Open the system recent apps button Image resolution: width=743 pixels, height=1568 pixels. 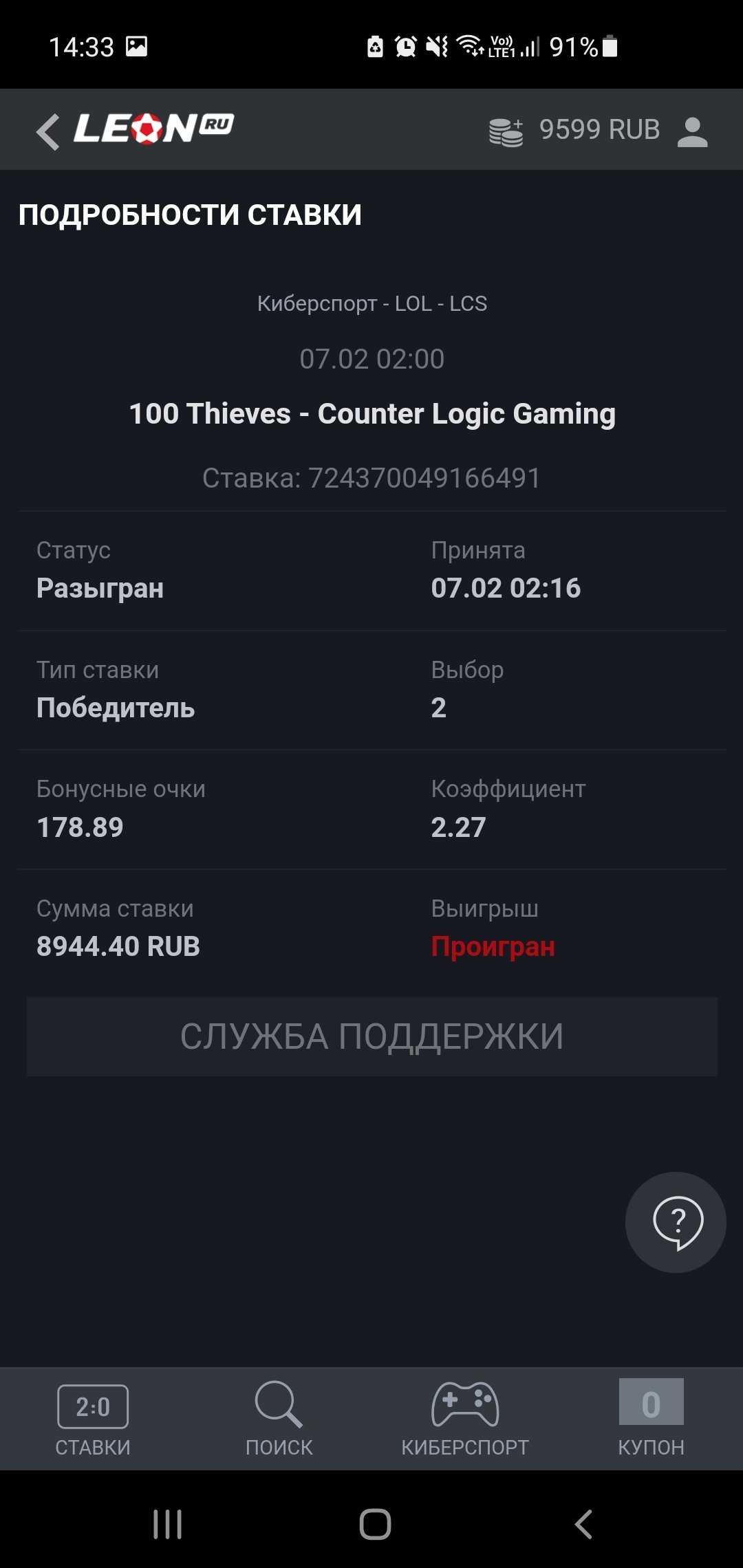click(167, 1524)
